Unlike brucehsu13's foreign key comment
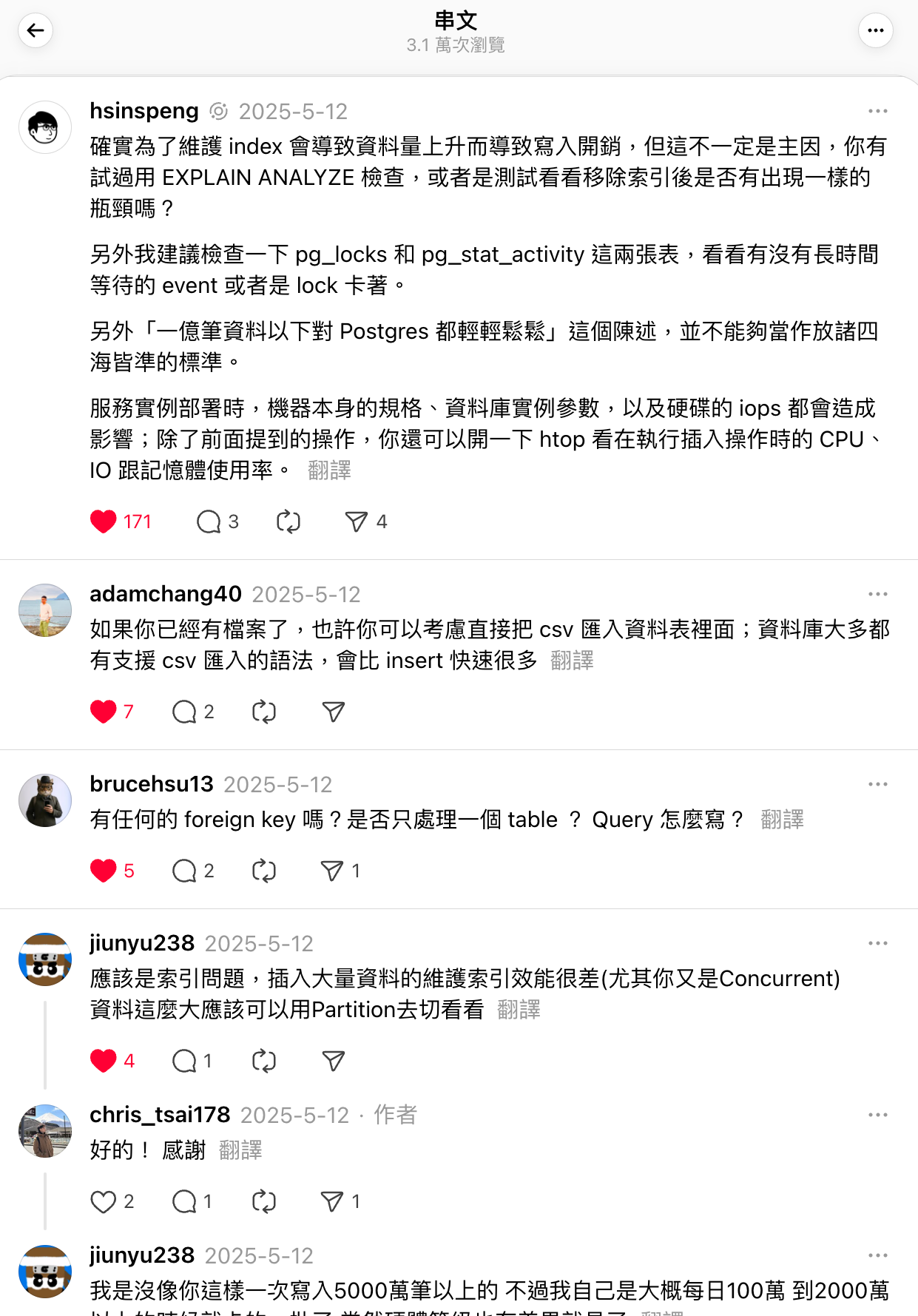This screenshot has width=918, height=1316. (104, 871)
